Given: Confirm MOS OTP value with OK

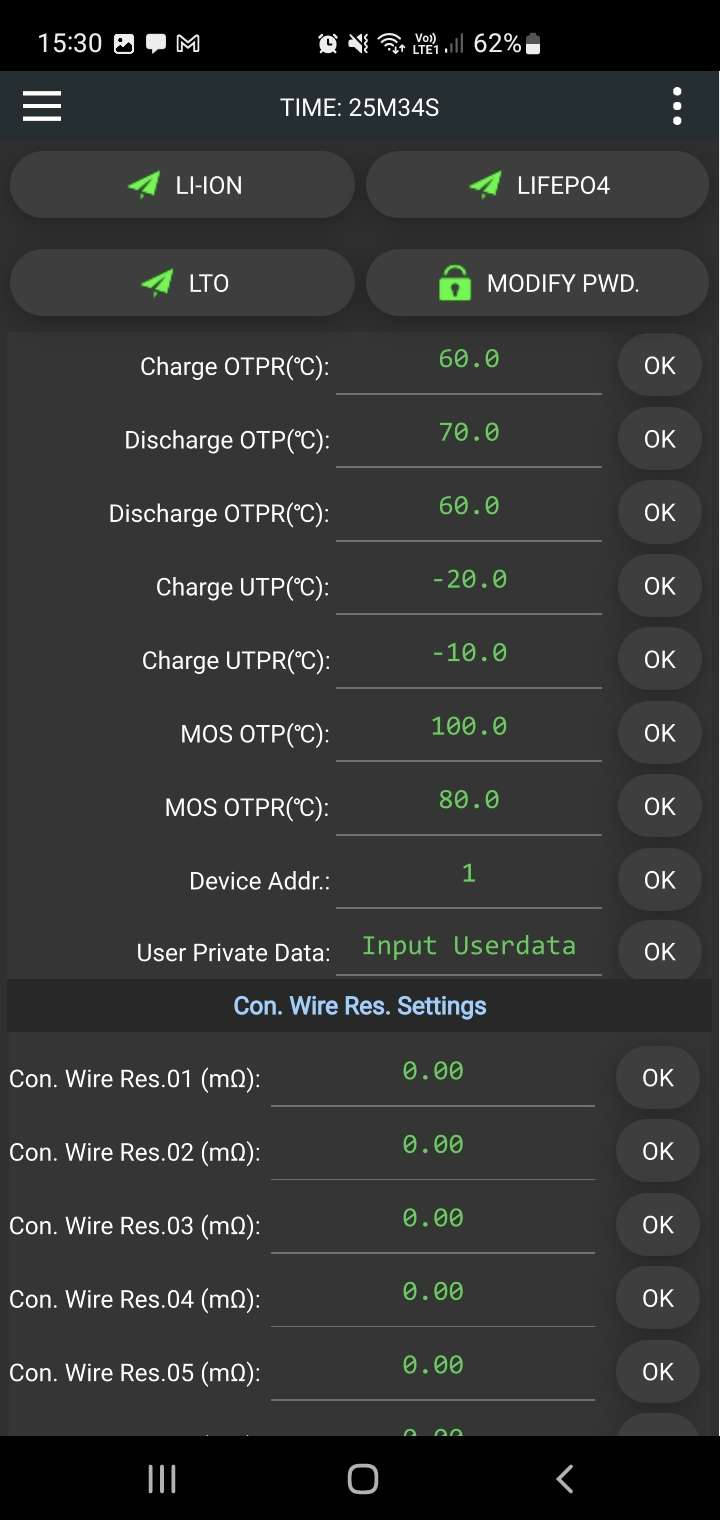Looking at the screenshot, I should [x=659, y=732].
